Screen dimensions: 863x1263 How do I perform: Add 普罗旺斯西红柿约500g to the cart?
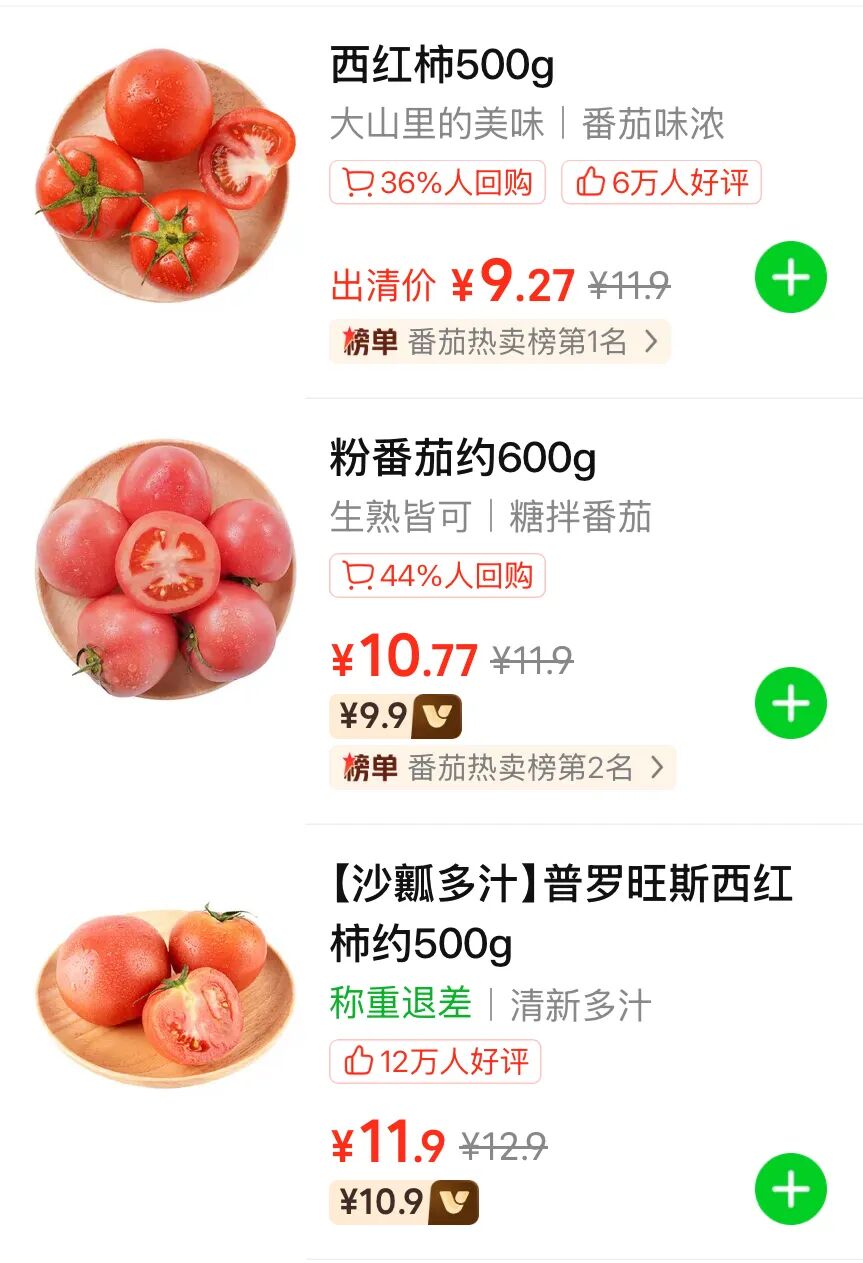pos(790,1189)
